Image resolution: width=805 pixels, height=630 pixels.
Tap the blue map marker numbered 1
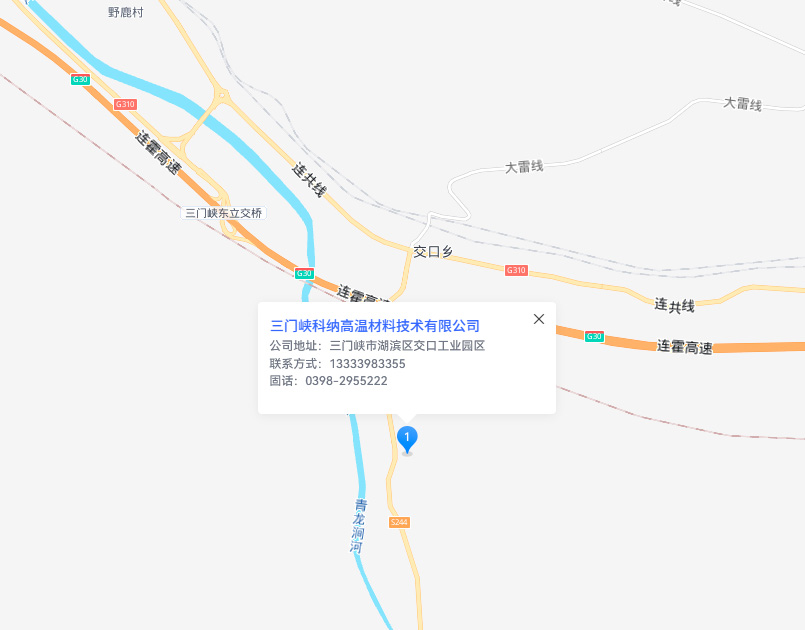(407, 437)
